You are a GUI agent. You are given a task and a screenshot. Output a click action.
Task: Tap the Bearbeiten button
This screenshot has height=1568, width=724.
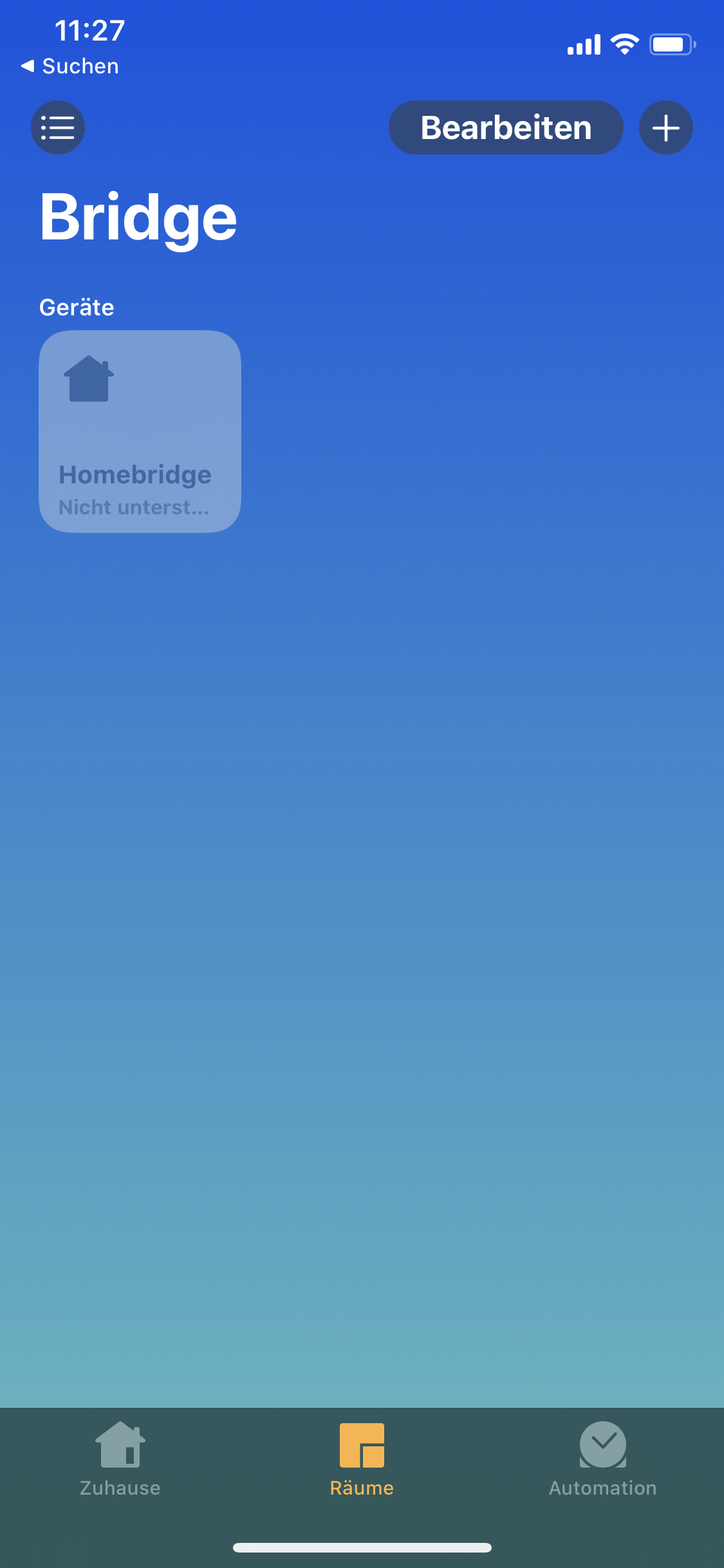point(506,127)
